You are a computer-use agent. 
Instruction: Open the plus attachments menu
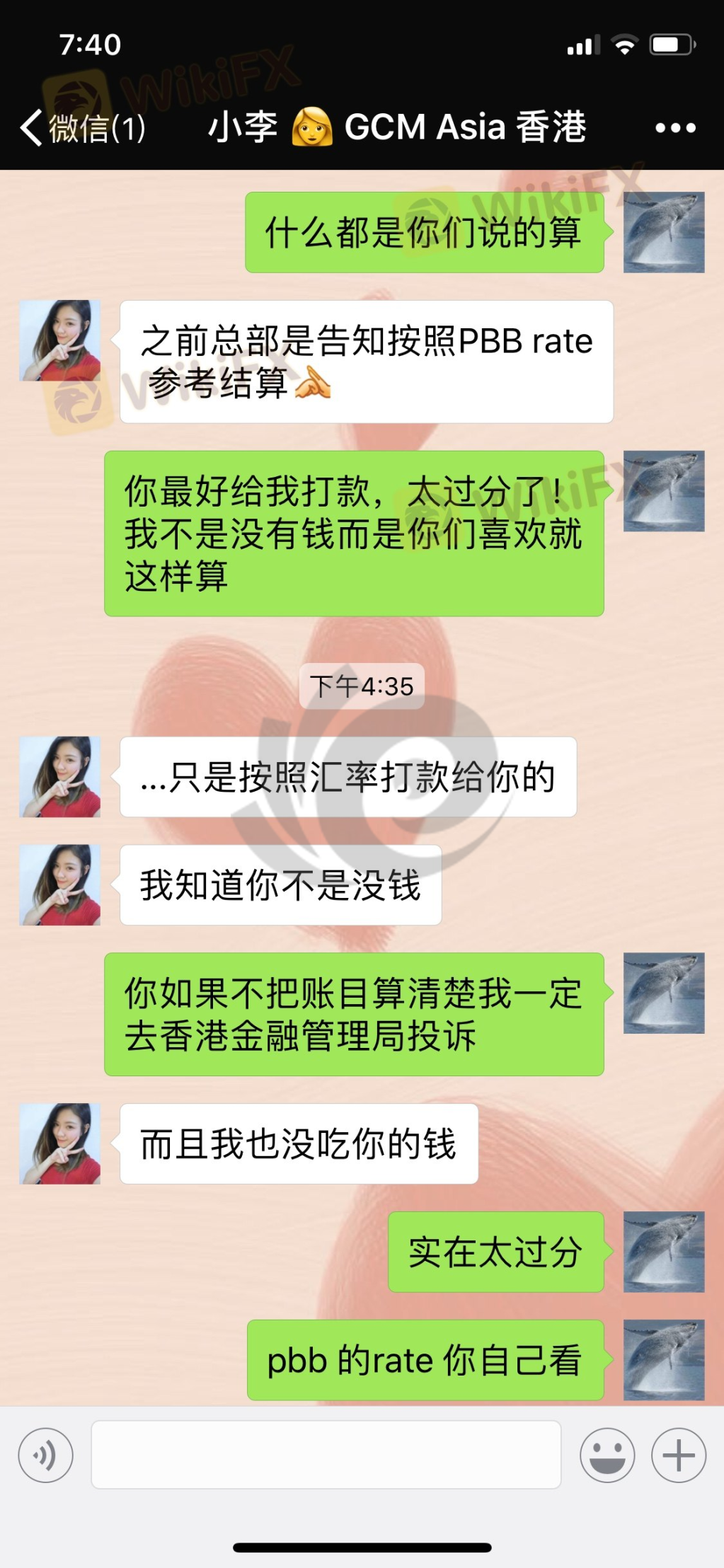[x=678, y=1455]
